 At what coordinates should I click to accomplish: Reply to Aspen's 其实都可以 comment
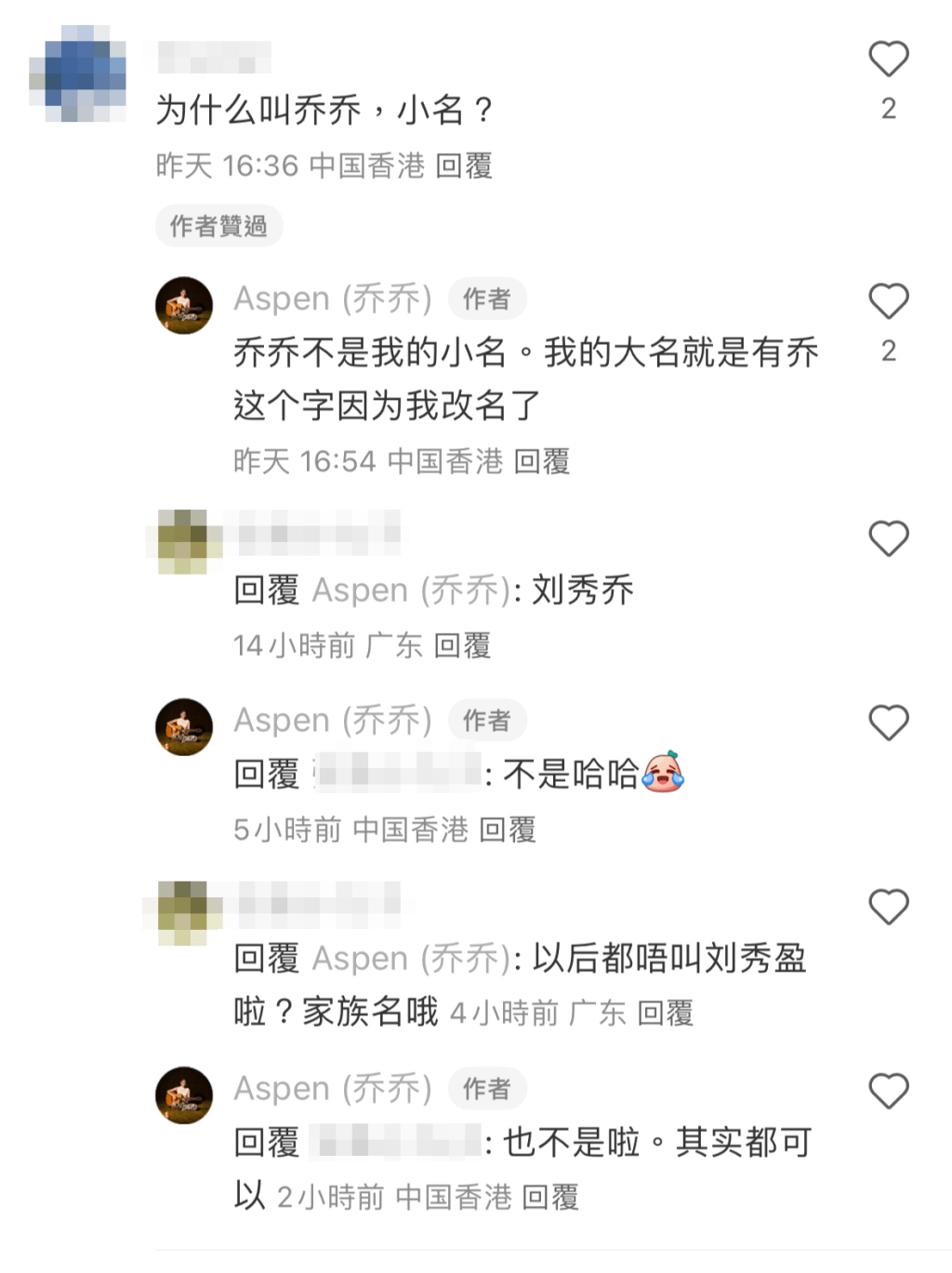pos(549,1197)
